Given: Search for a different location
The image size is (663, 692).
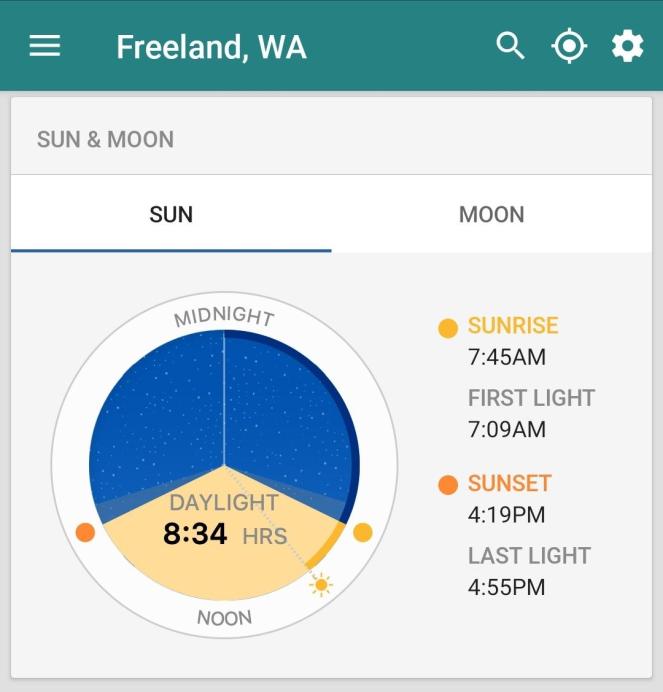Looking at the screenshot, I should point(510,46).
